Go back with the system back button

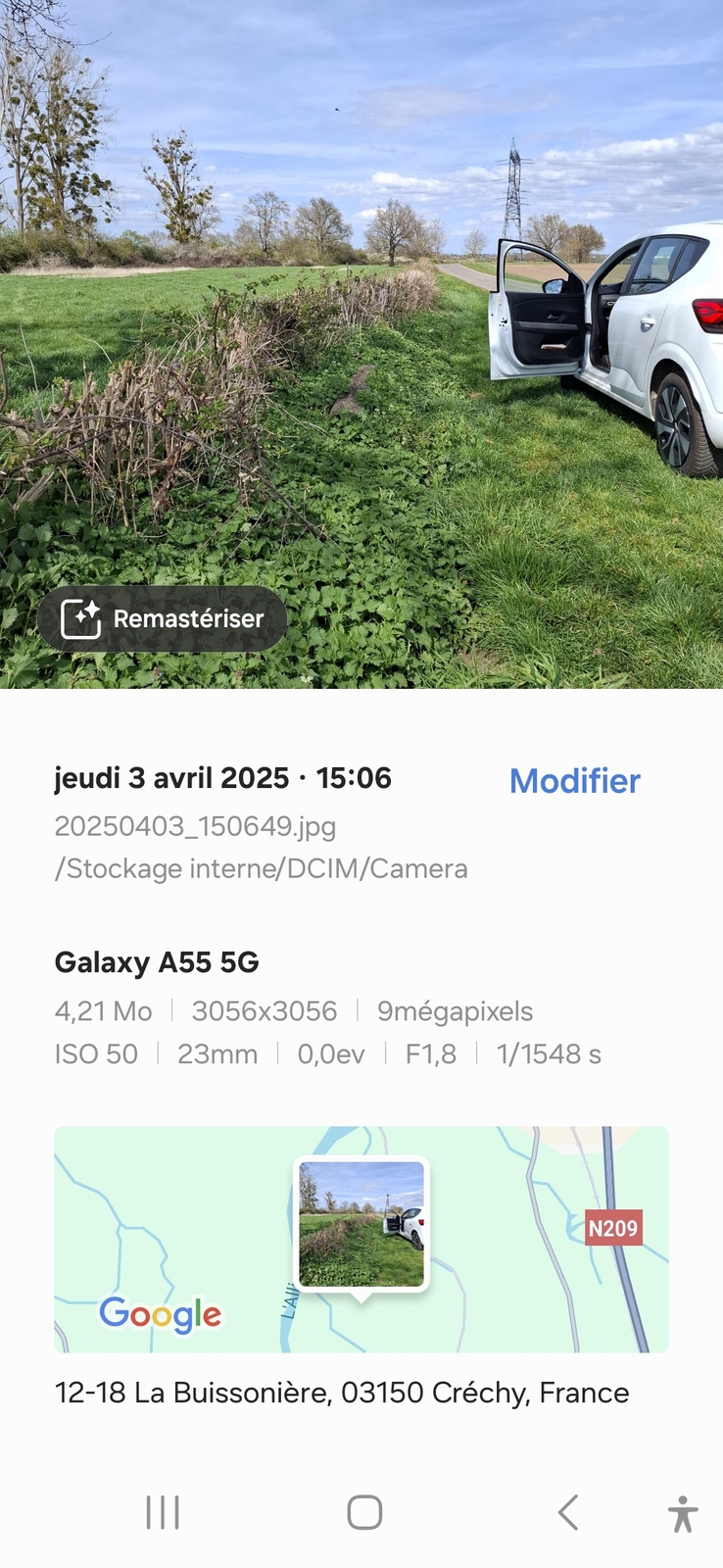568,1512
